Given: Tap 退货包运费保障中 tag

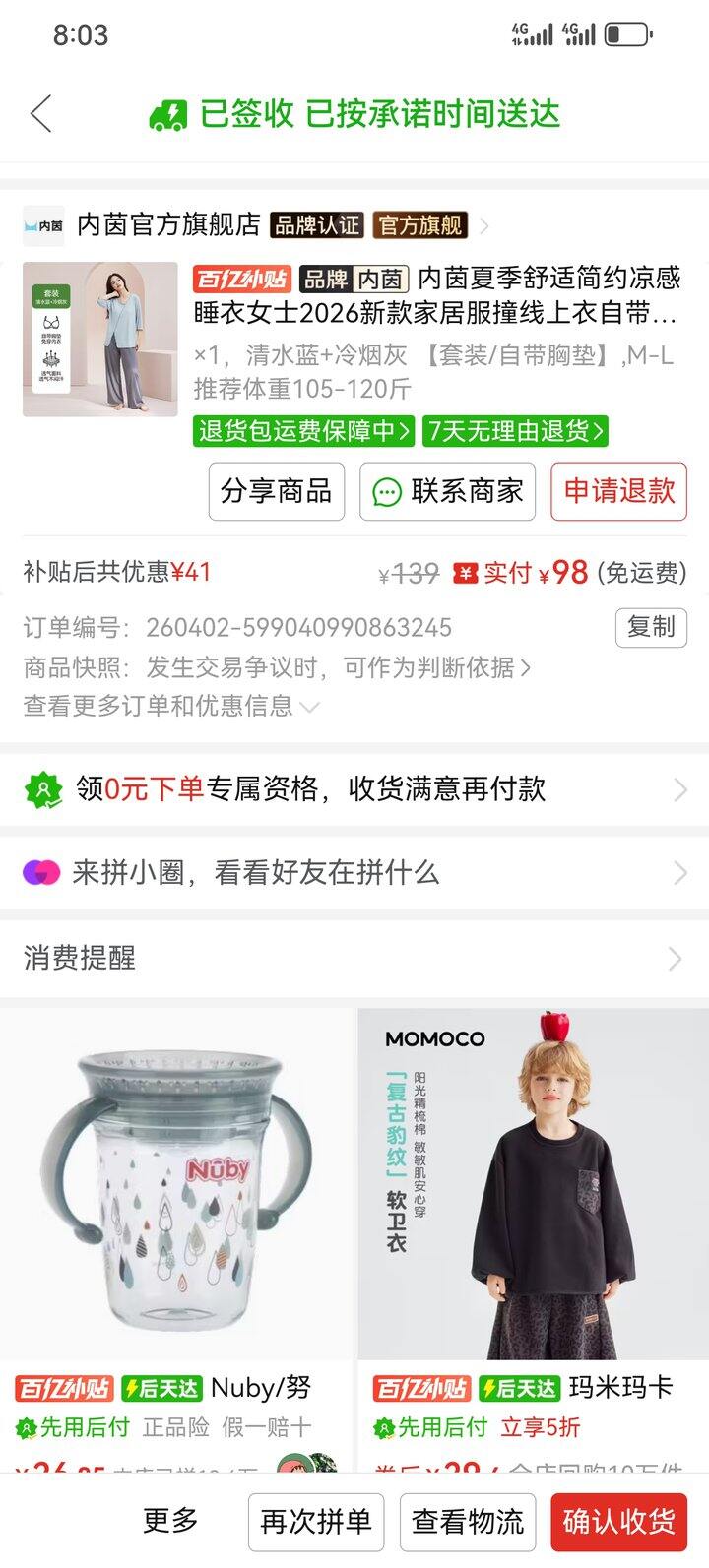Looking at the screenshot, I should click(303, 431).
